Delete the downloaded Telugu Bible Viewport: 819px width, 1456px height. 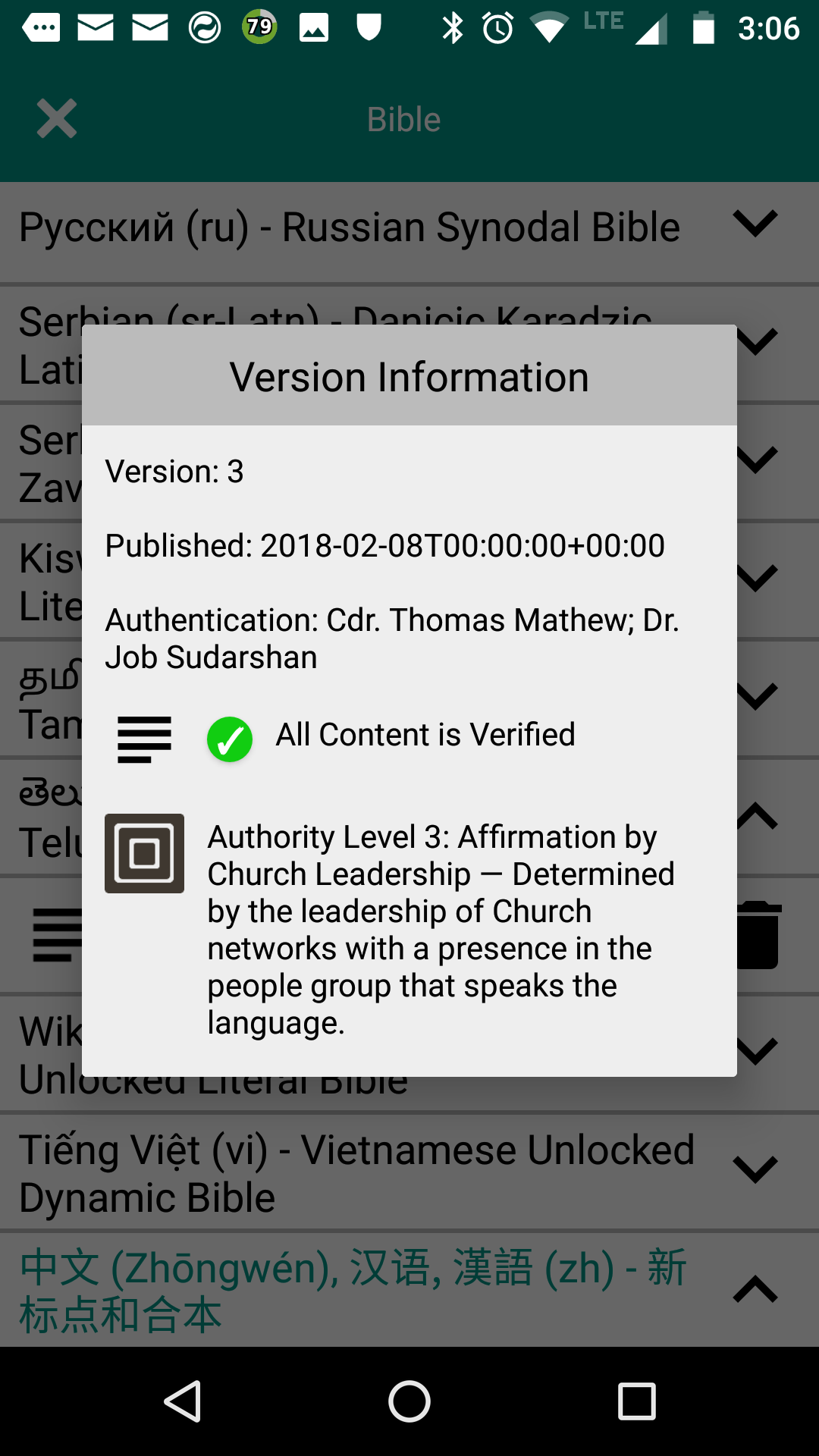coord(759,935)
